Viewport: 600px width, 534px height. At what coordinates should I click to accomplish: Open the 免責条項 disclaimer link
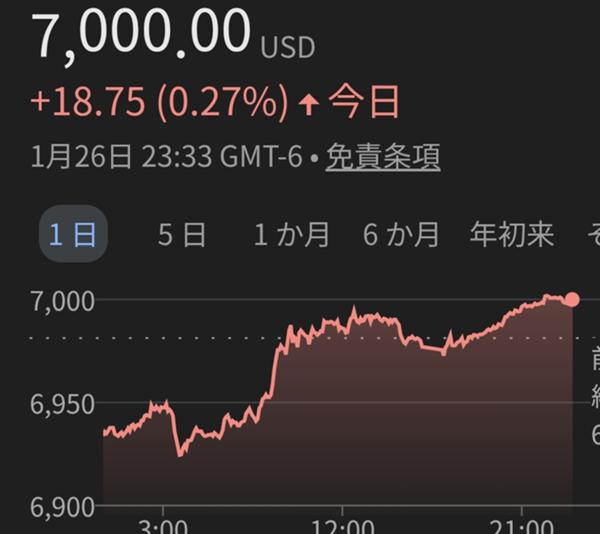pyautogui.click(x=383, y=157)
